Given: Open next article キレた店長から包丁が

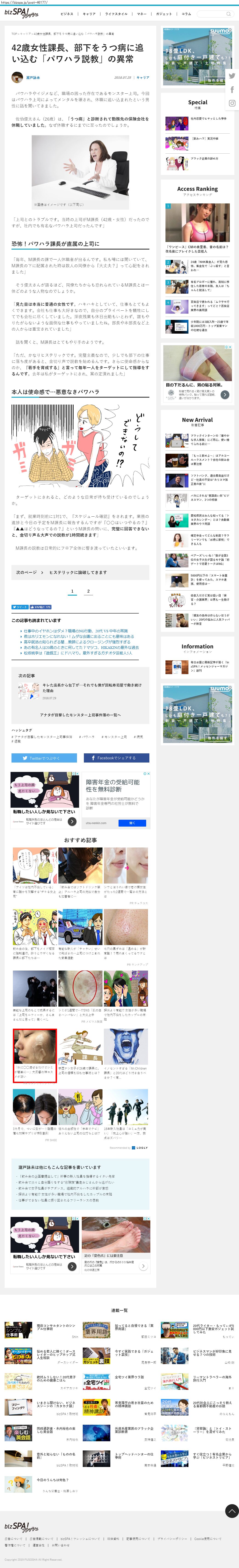Looking at the screenshot, I should (91, 688).
